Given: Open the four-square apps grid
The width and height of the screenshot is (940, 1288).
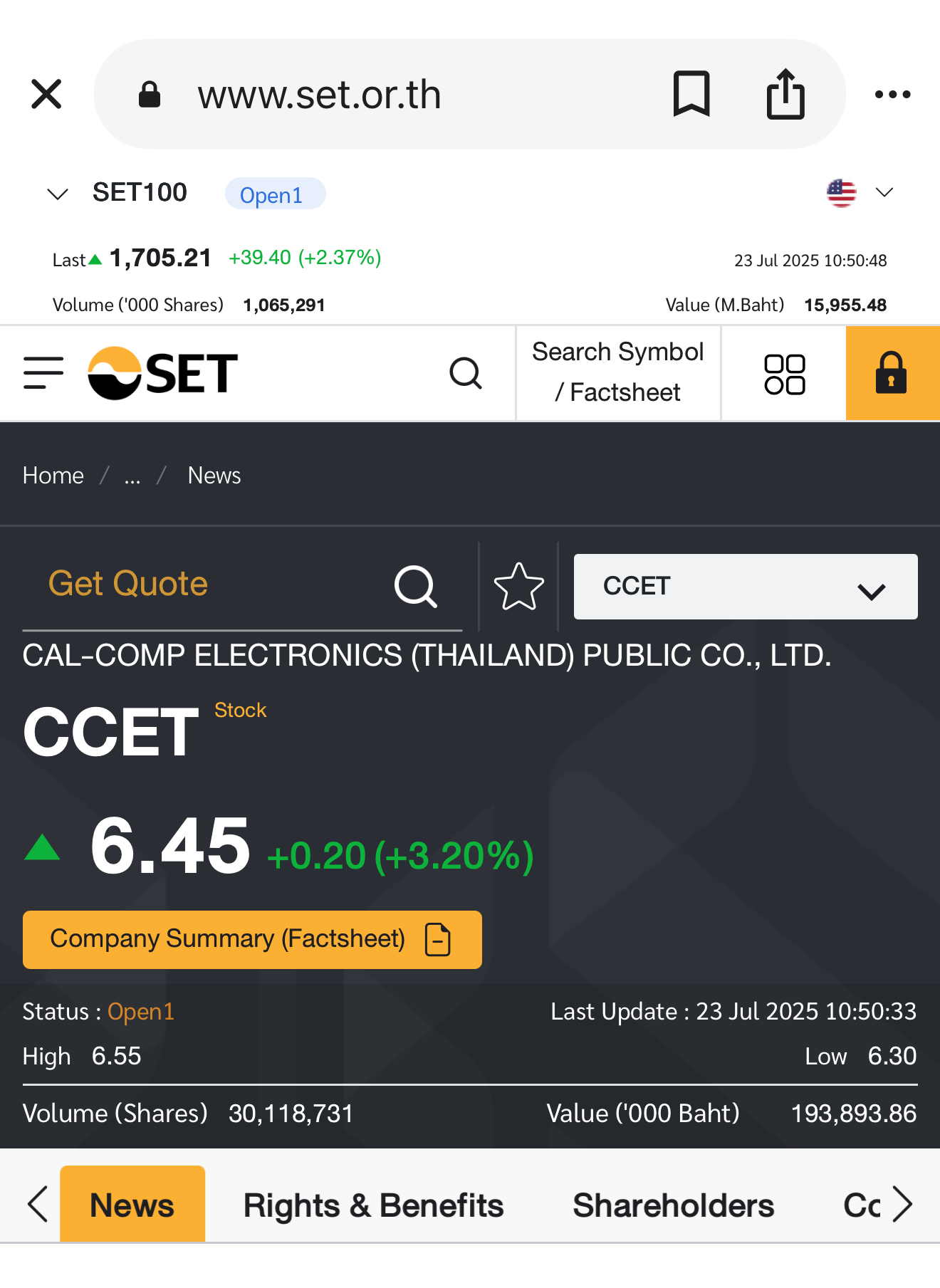Looking at the screenshot, I should (x=784, y=374).
